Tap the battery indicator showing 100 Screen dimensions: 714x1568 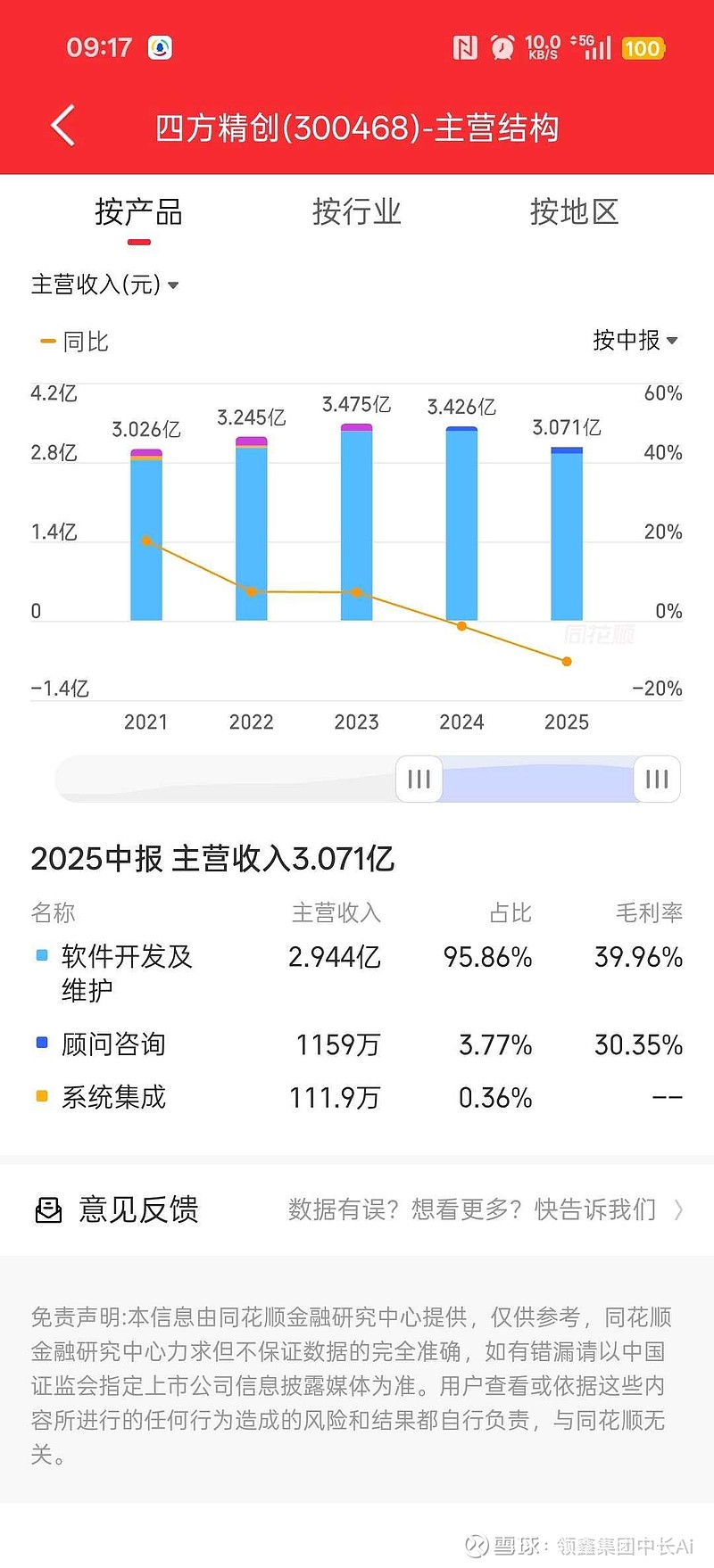[644, 49]
